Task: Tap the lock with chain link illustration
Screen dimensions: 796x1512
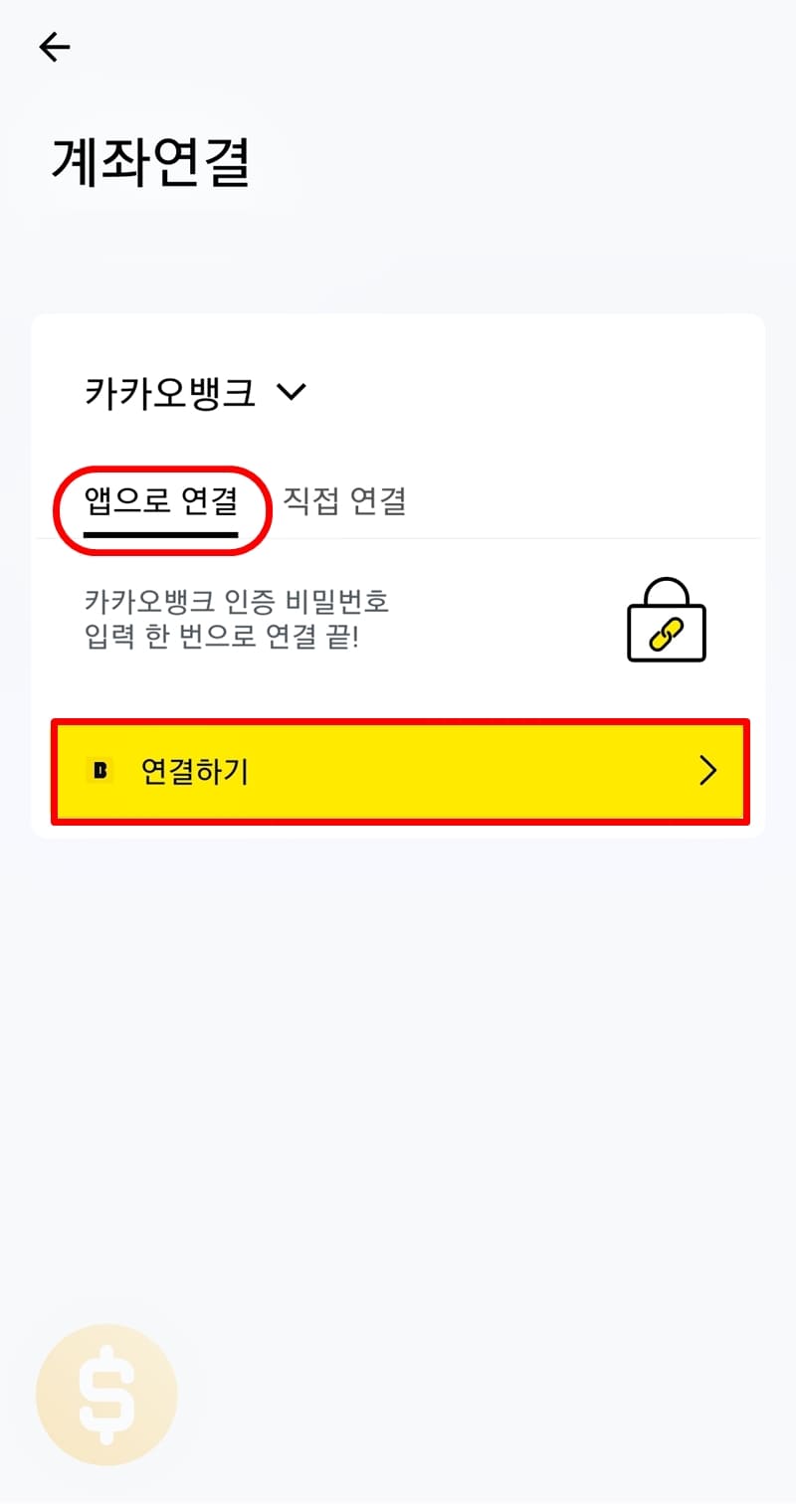Action: pos(665,621)
